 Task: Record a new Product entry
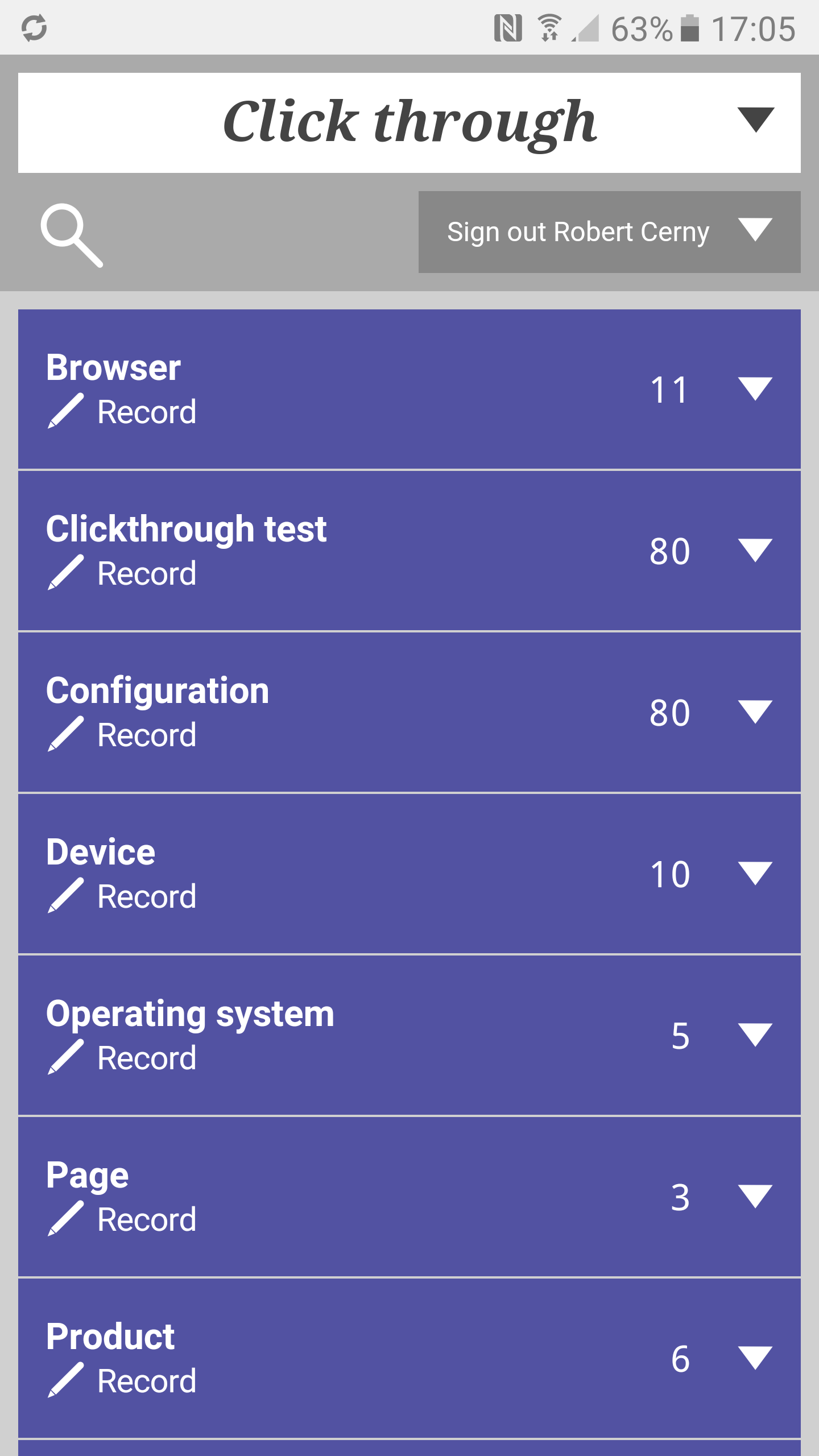(x=123, y=1381)
